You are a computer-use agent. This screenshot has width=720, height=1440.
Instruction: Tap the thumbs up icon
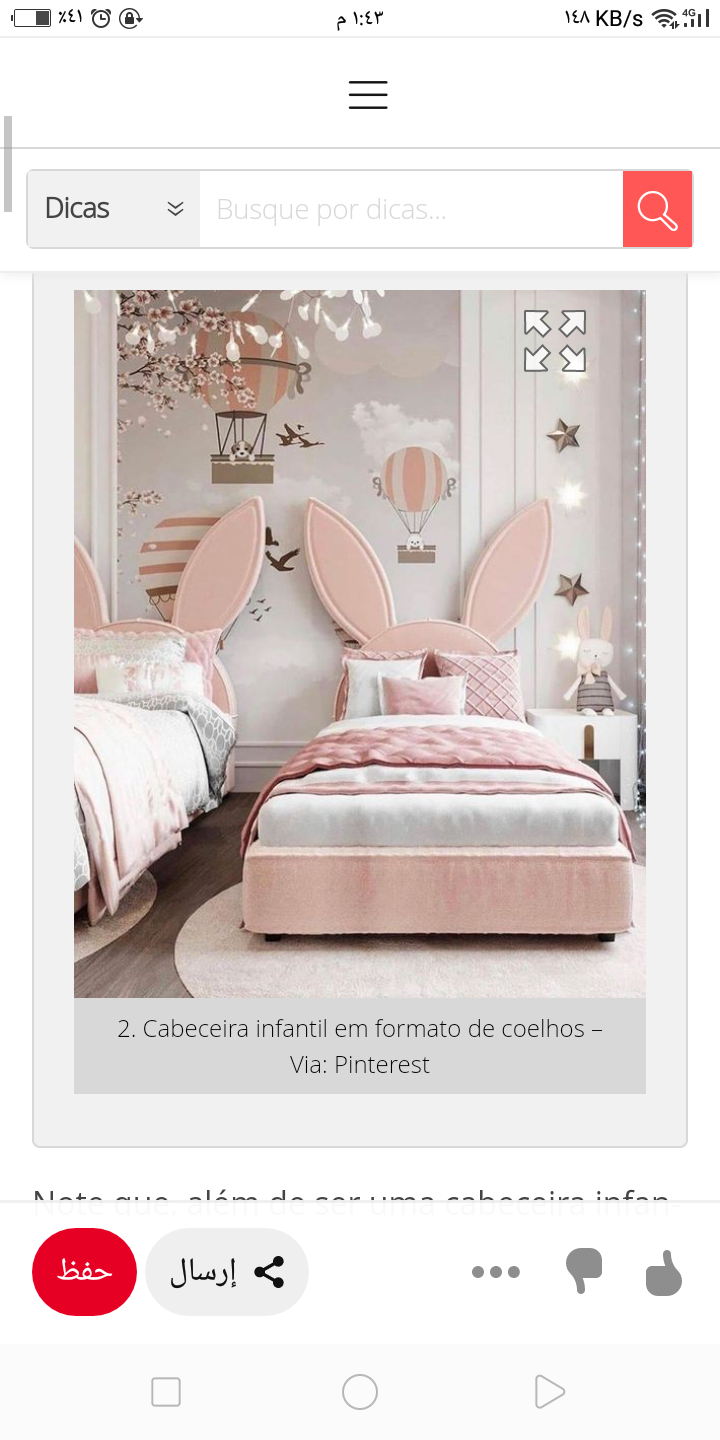tap(664, 1274)
